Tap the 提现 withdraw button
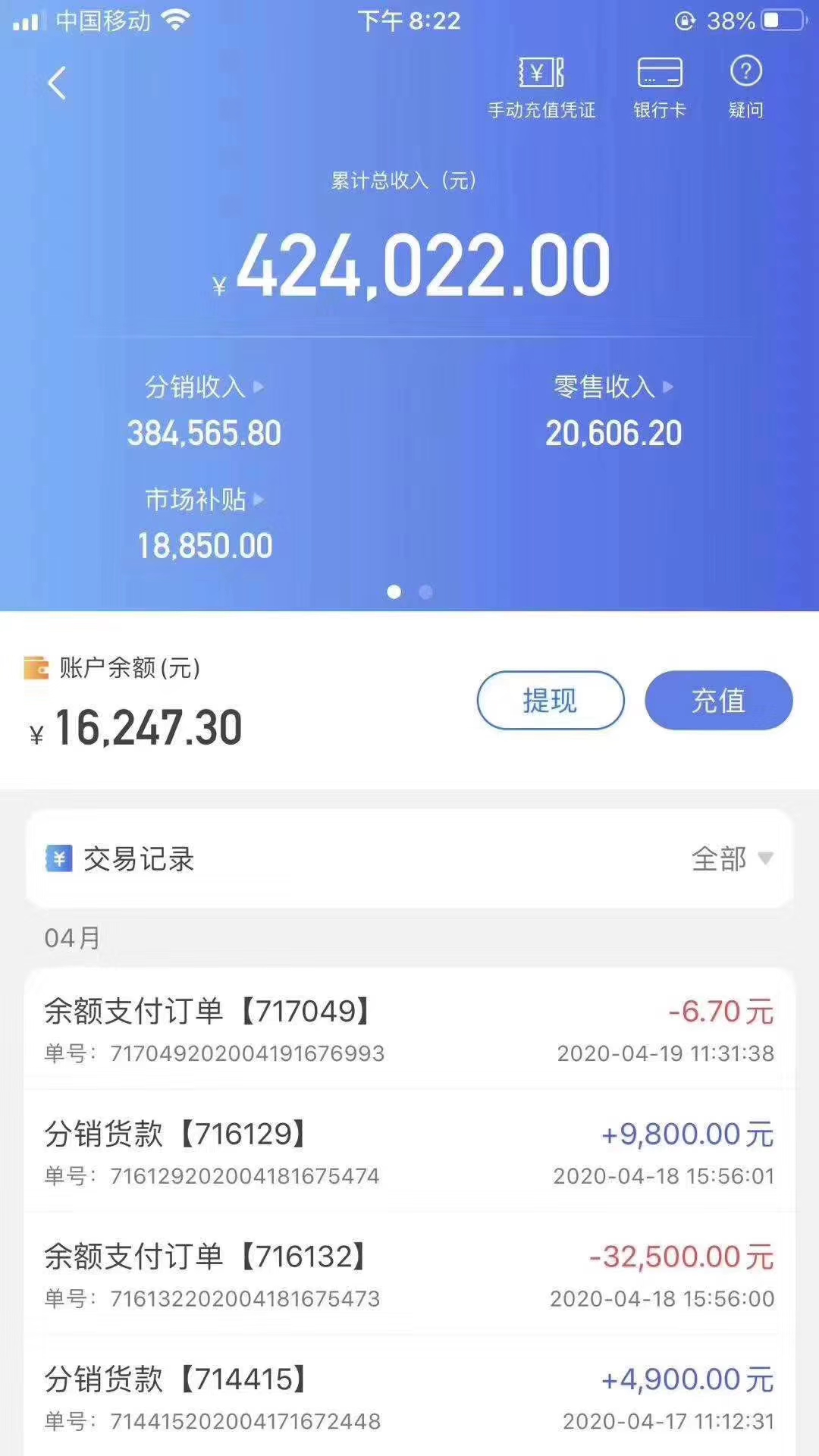This screenshot has width=819, height=1456. [x=551, y=700]
